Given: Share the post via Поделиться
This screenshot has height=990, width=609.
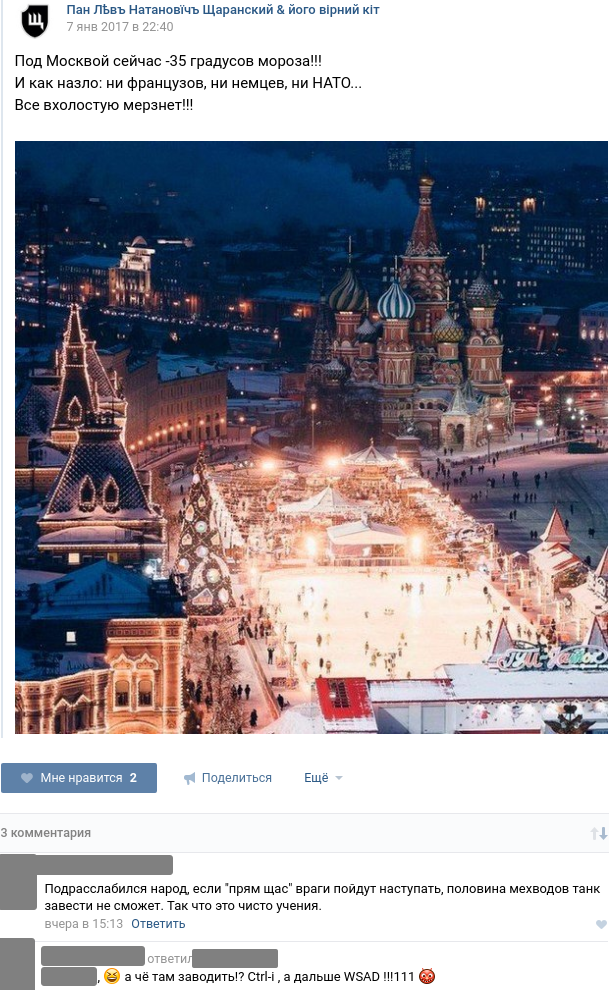Looking at the screenshot, I should pos(228,778).
